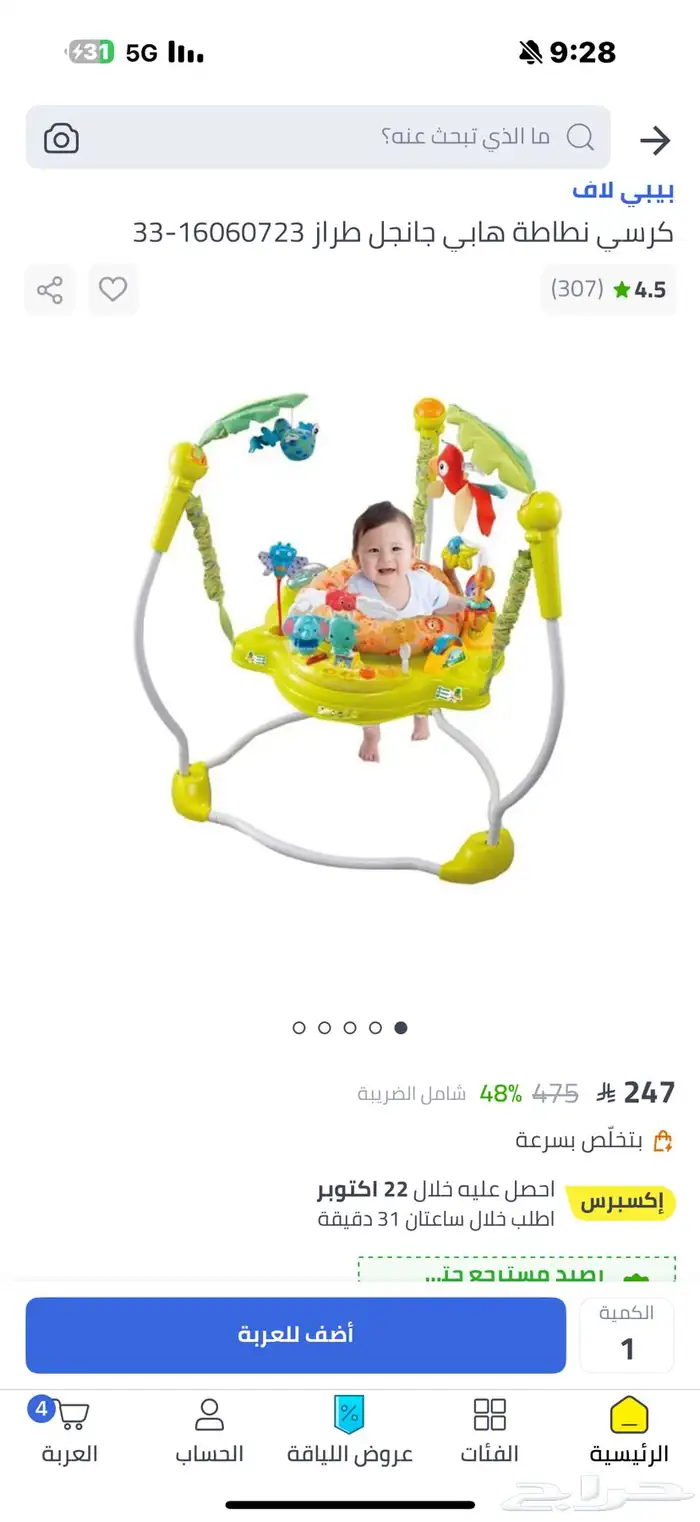
Task: Open the الحساب account tab
Action: click(210, 1432)
